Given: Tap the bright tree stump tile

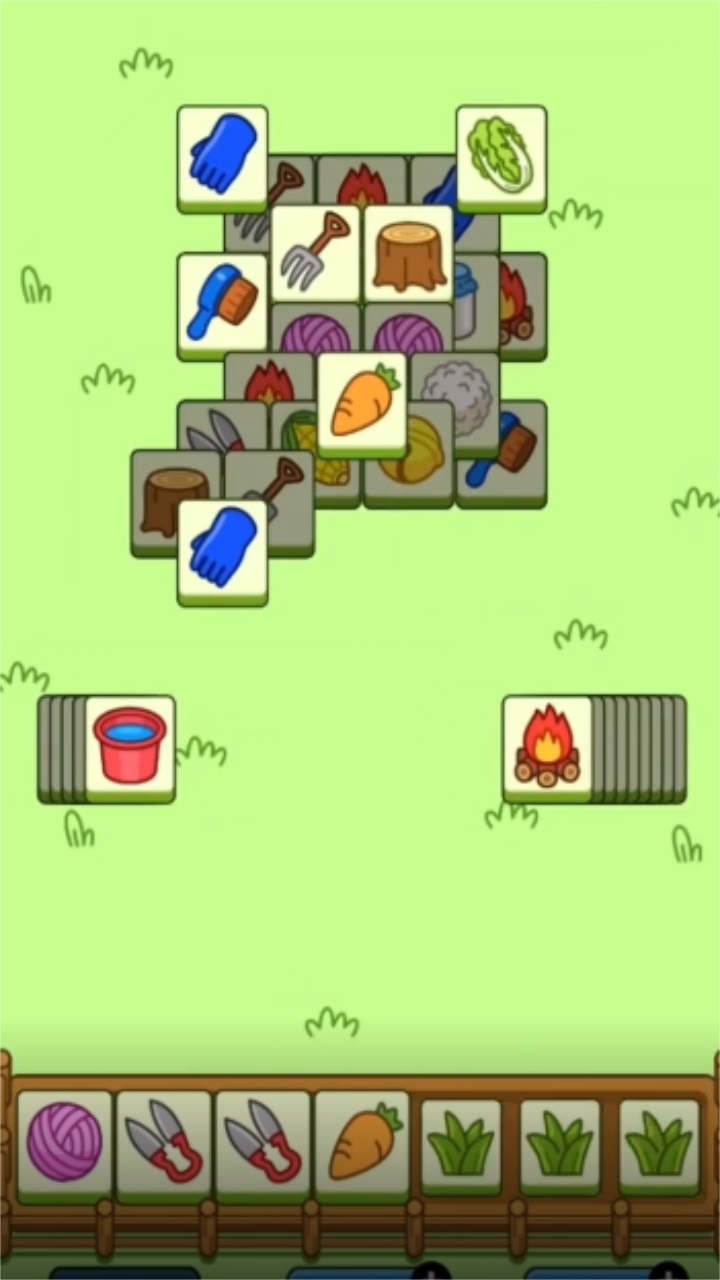Looking at the screenshot, I should 408,251.
